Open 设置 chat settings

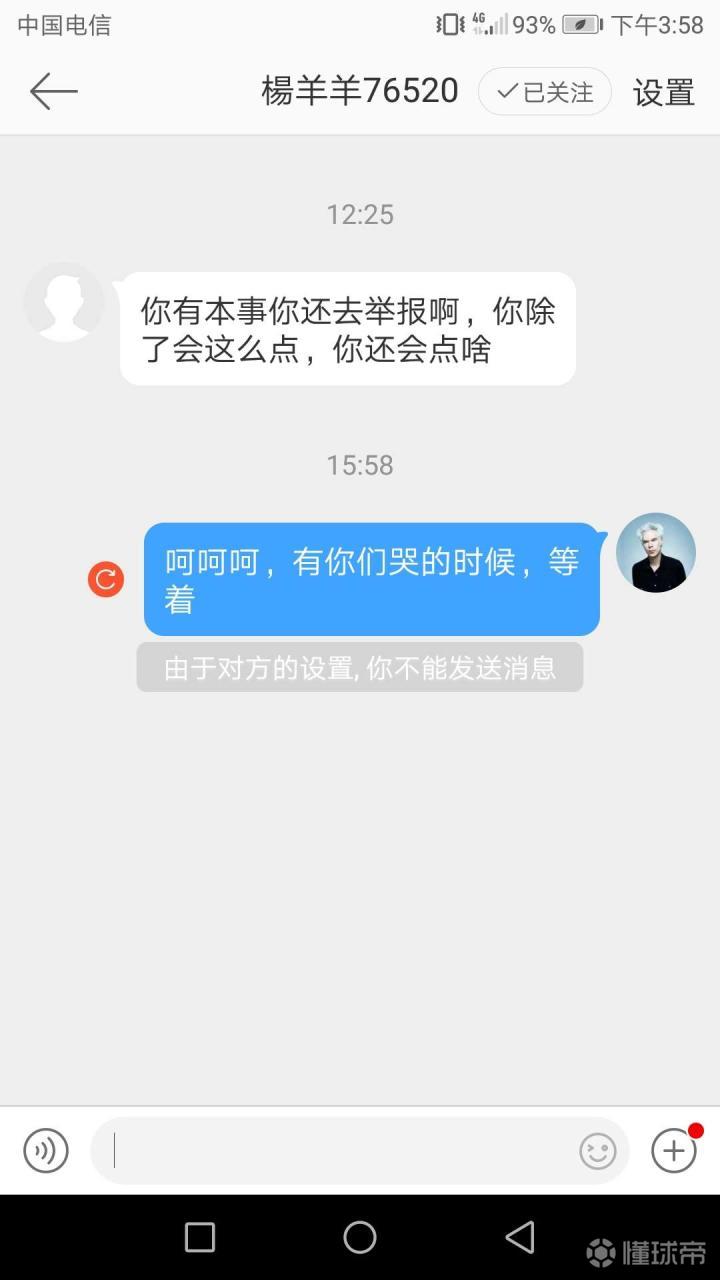pyautogui.click(x=664, y=93)
